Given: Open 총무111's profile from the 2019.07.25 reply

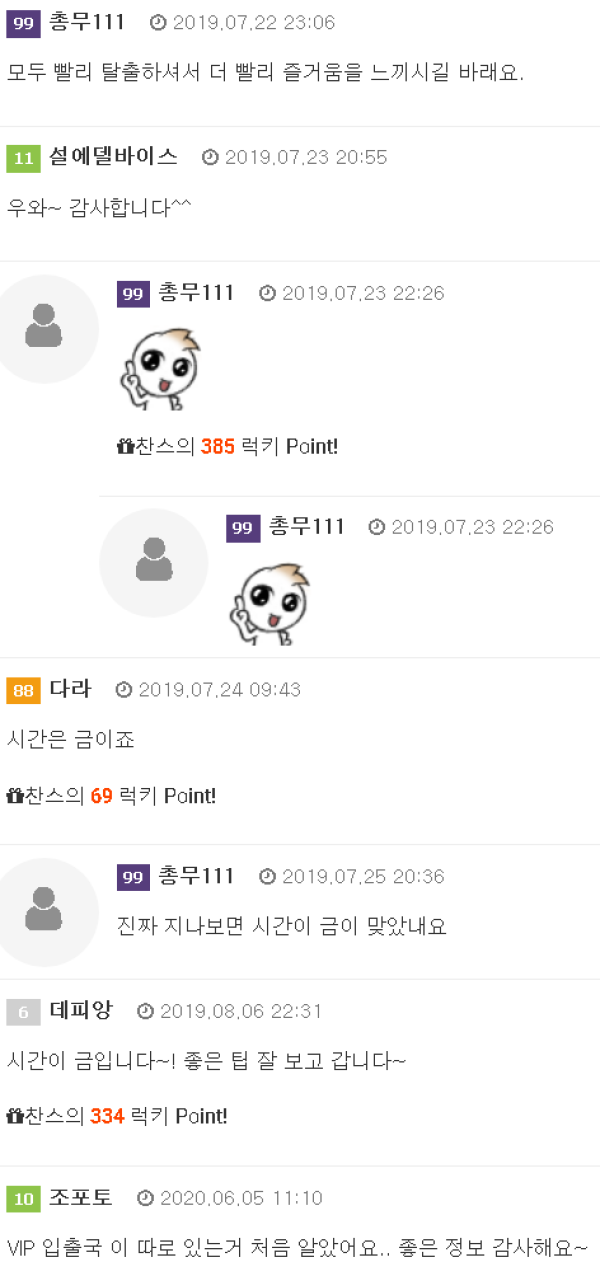Looking at the screenshot, I should click(196, 876).
